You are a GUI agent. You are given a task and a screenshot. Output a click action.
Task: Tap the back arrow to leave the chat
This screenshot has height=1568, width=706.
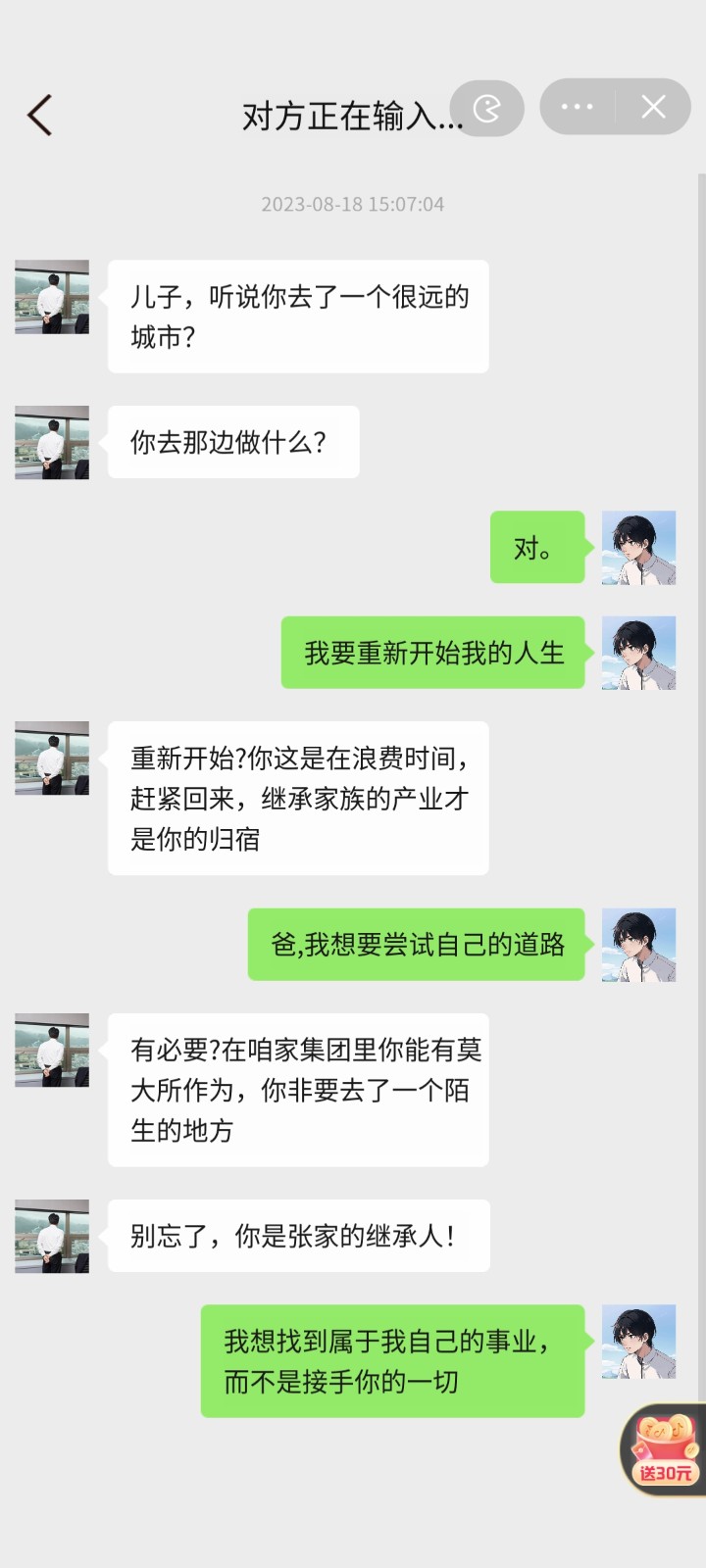[x=39, y=115]
